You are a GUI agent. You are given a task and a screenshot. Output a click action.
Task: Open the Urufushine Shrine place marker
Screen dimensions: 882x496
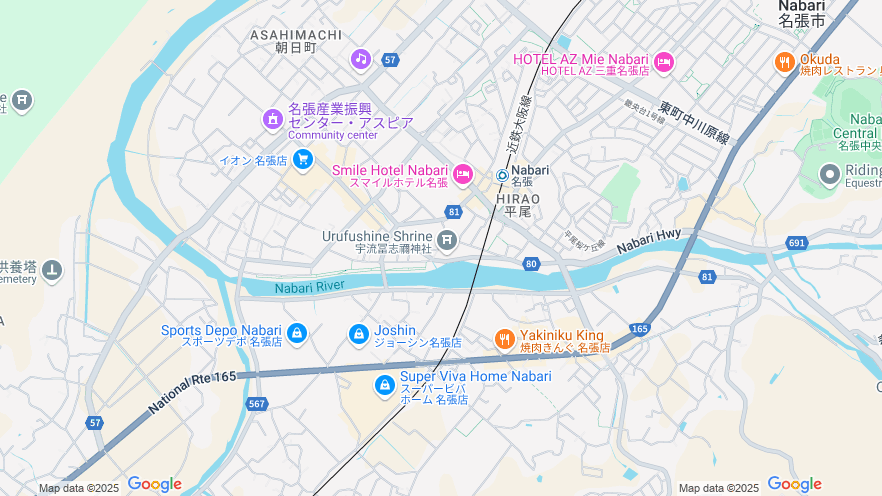446,240
